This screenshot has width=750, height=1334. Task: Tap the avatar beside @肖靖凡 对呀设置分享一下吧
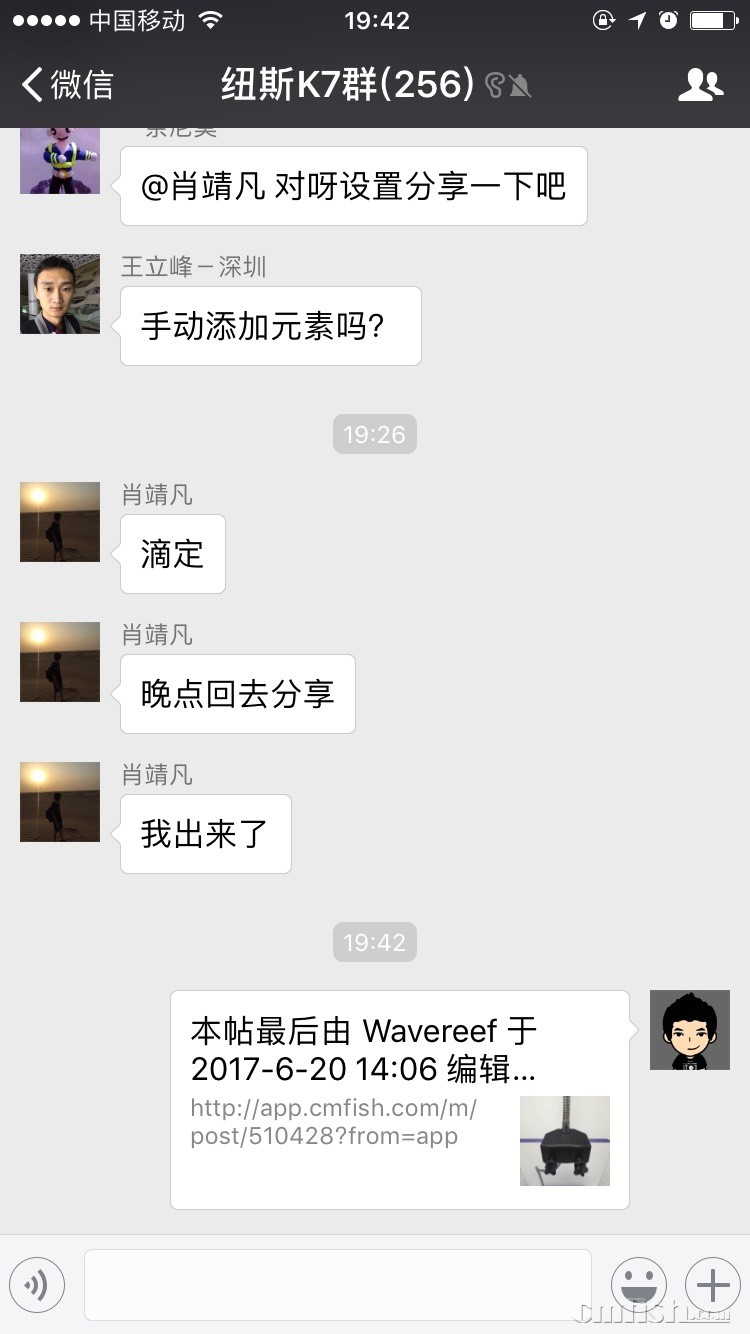click(60, 160)
